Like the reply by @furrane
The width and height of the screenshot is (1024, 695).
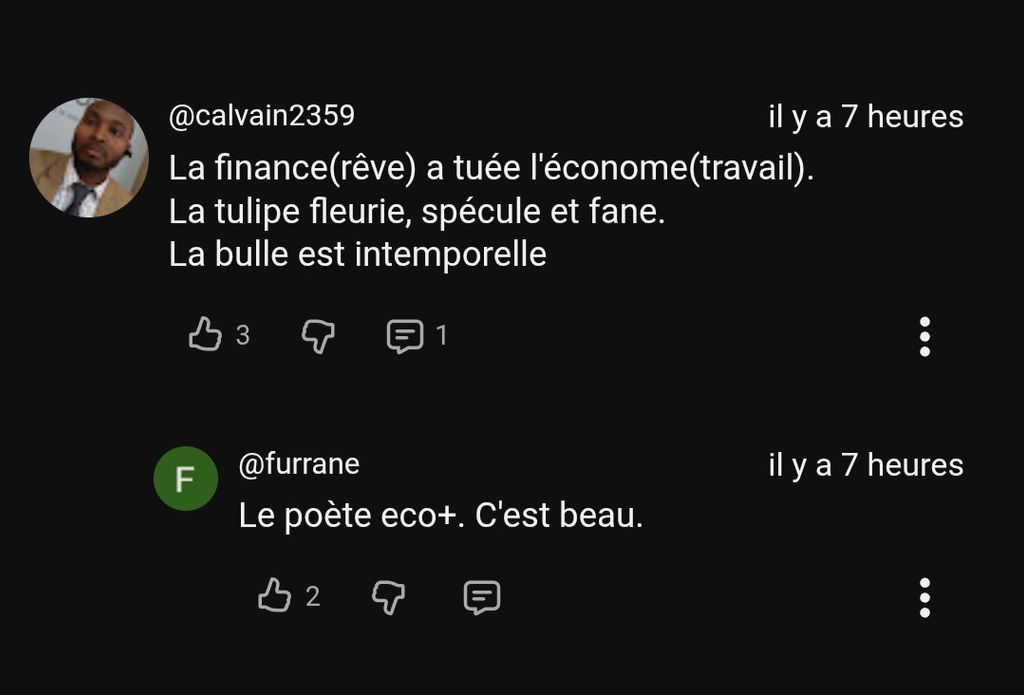(x=274, y=597)
